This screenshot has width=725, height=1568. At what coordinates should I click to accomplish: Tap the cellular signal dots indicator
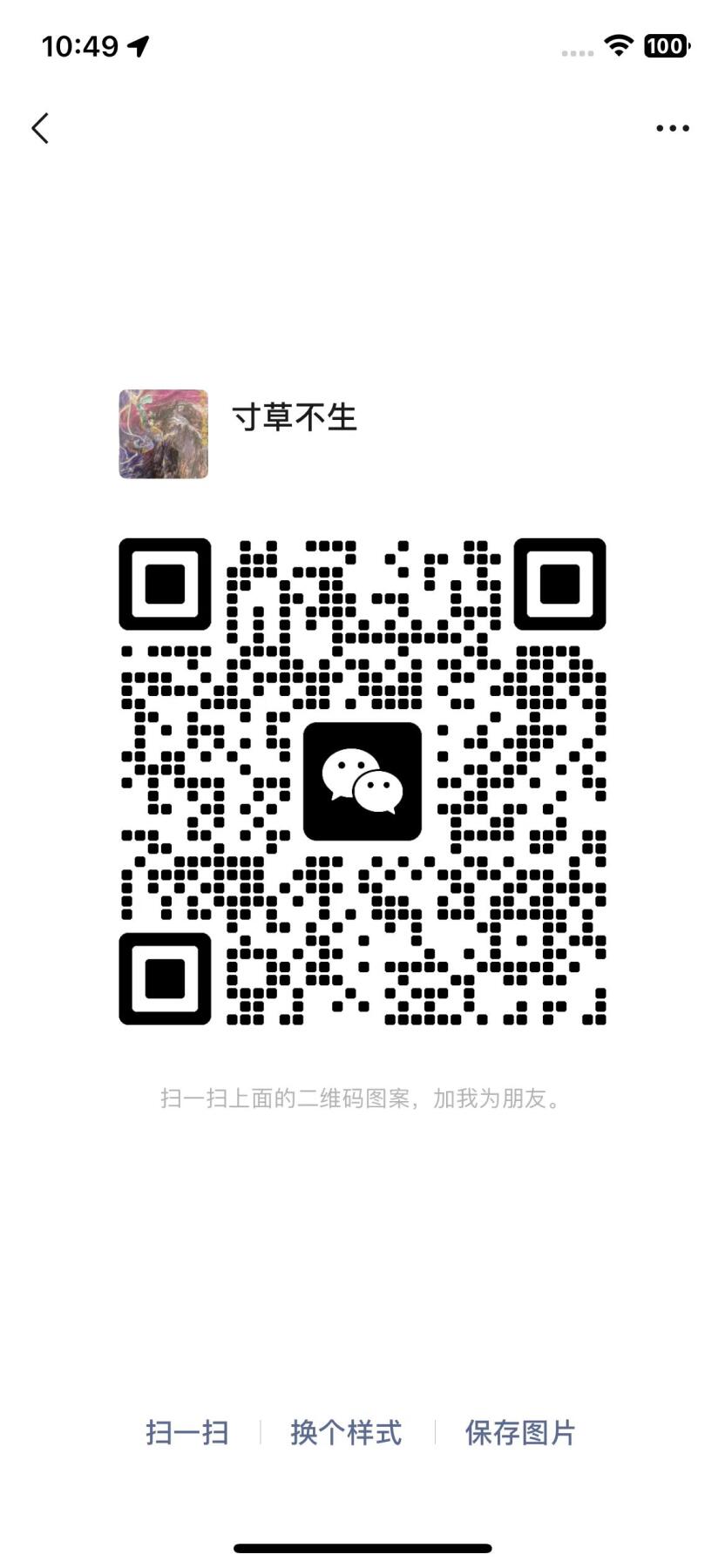click(577, 52)
